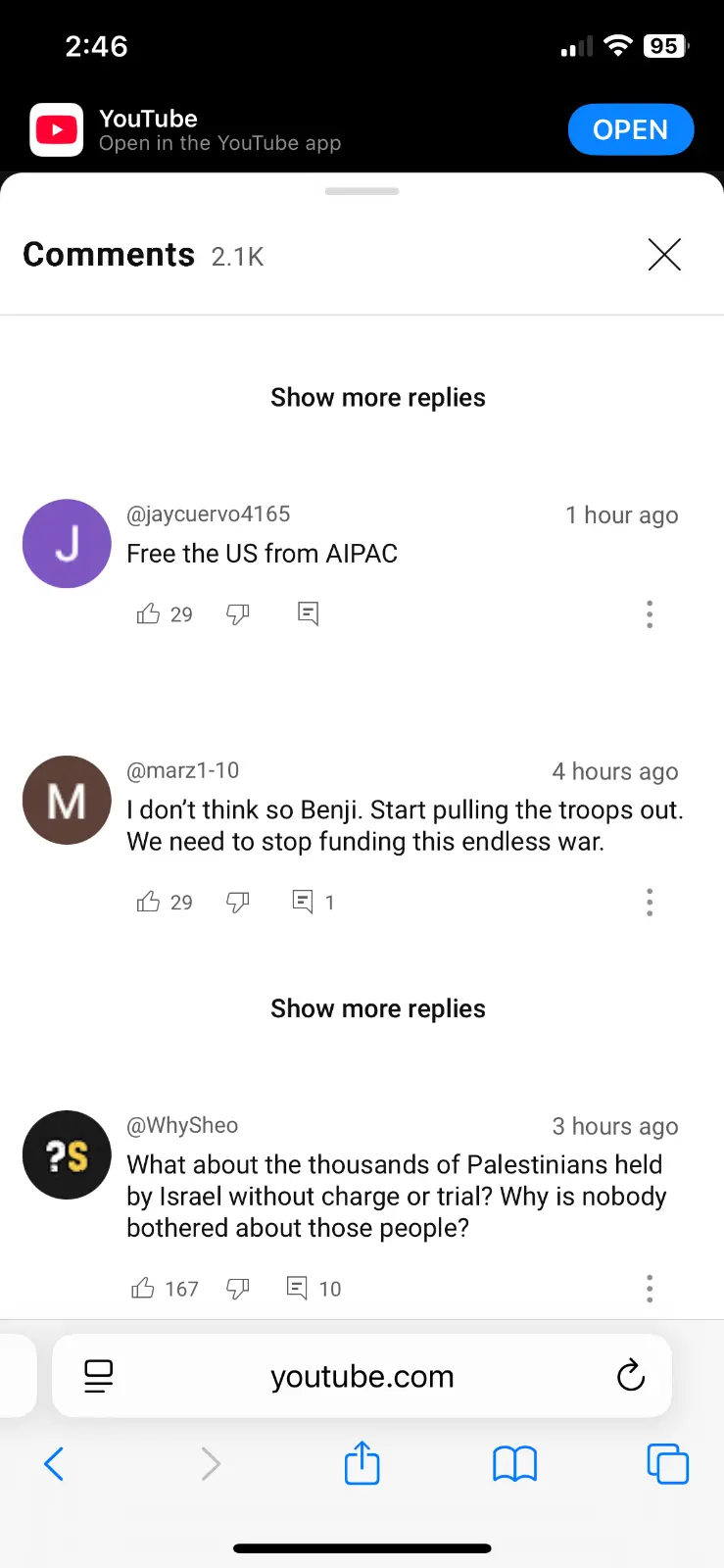Open the Safari share sheet
Screen dimensions: 724x1568
click(362, 1464)
